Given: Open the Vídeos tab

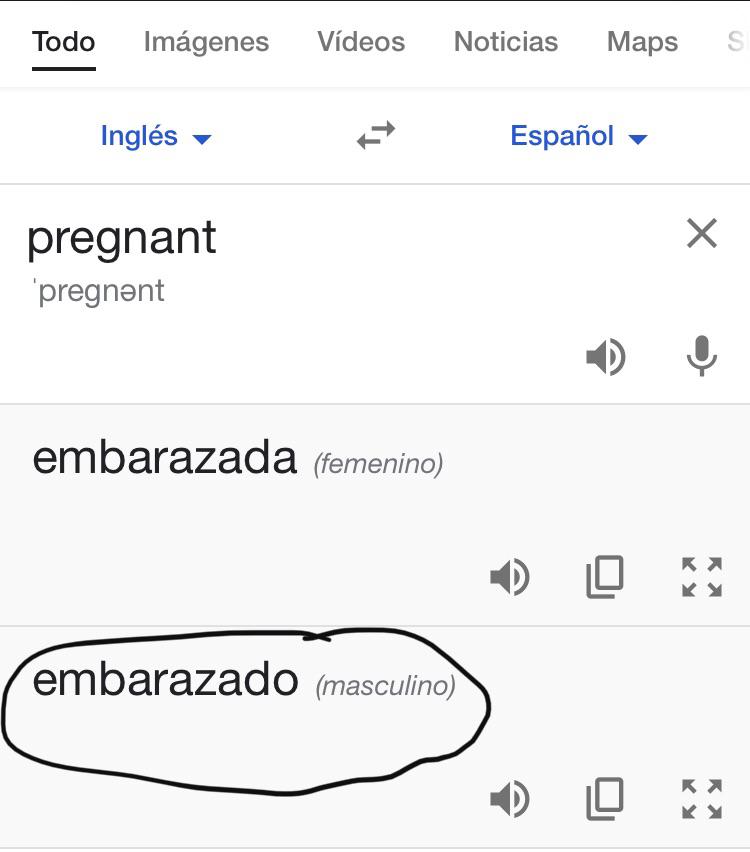Looking at the screenshot, I should 361,42.
